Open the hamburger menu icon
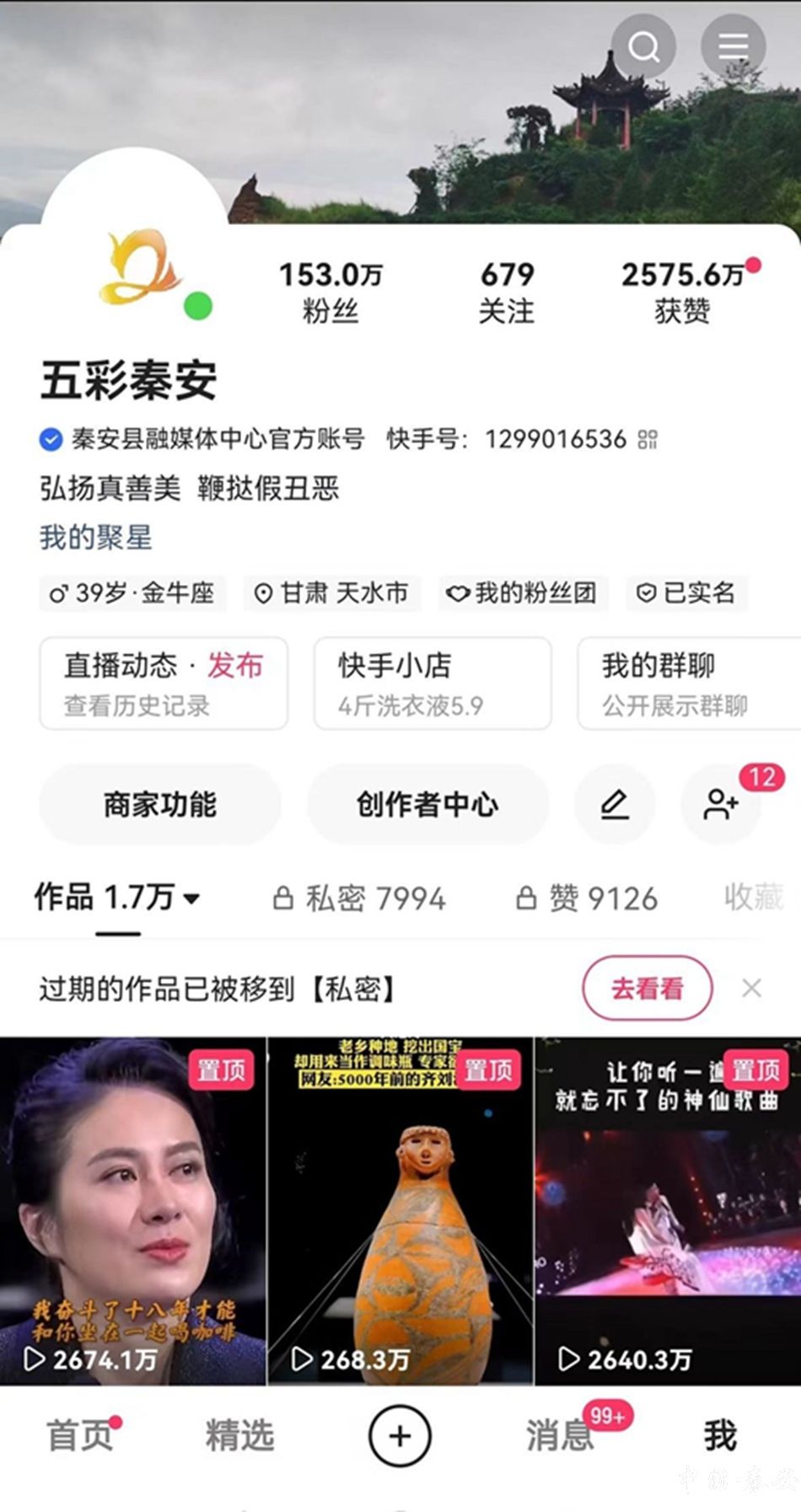Viewport: 801px width, 1512px height. click(733, 46)
